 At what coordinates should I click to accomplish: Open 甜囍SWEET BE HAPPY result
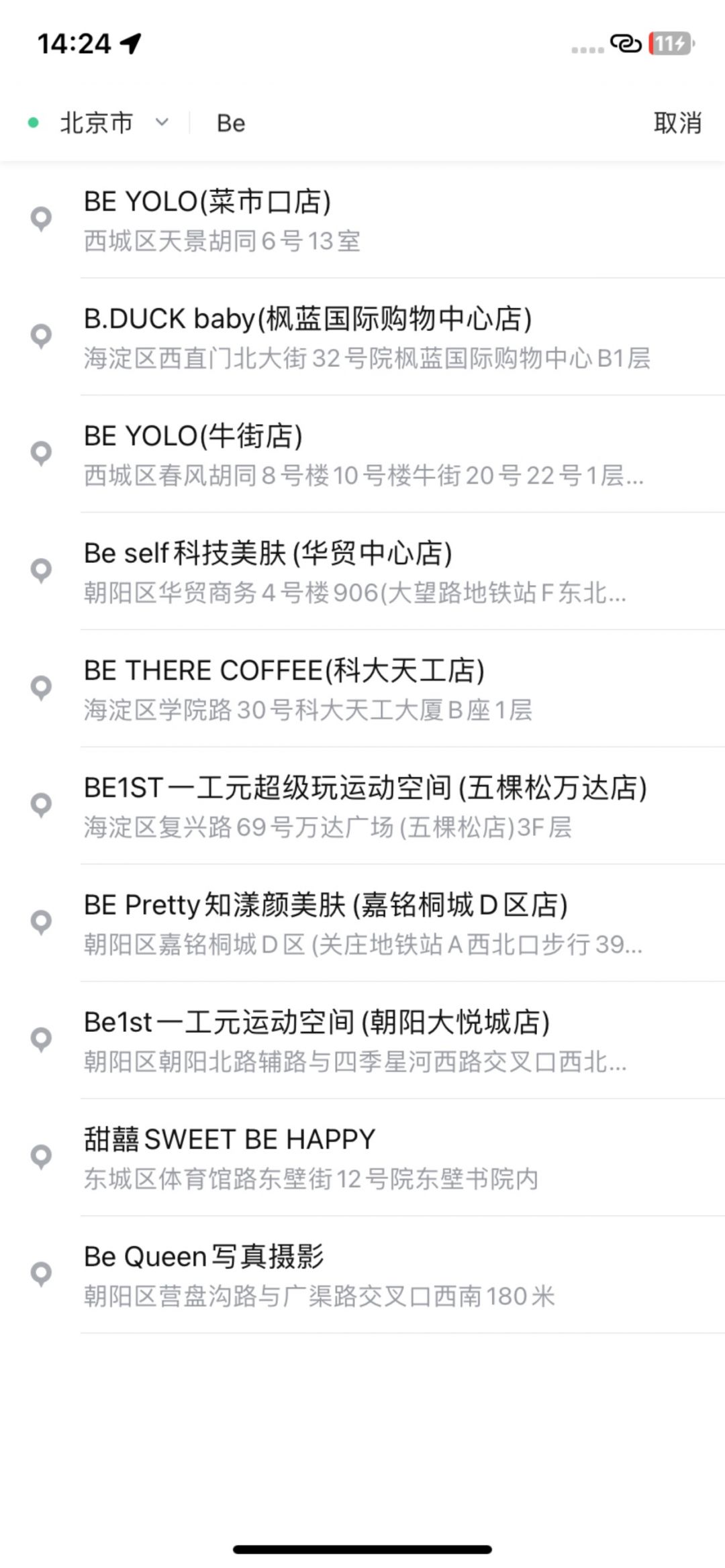pyautogui.click(x=362, y=1158)
